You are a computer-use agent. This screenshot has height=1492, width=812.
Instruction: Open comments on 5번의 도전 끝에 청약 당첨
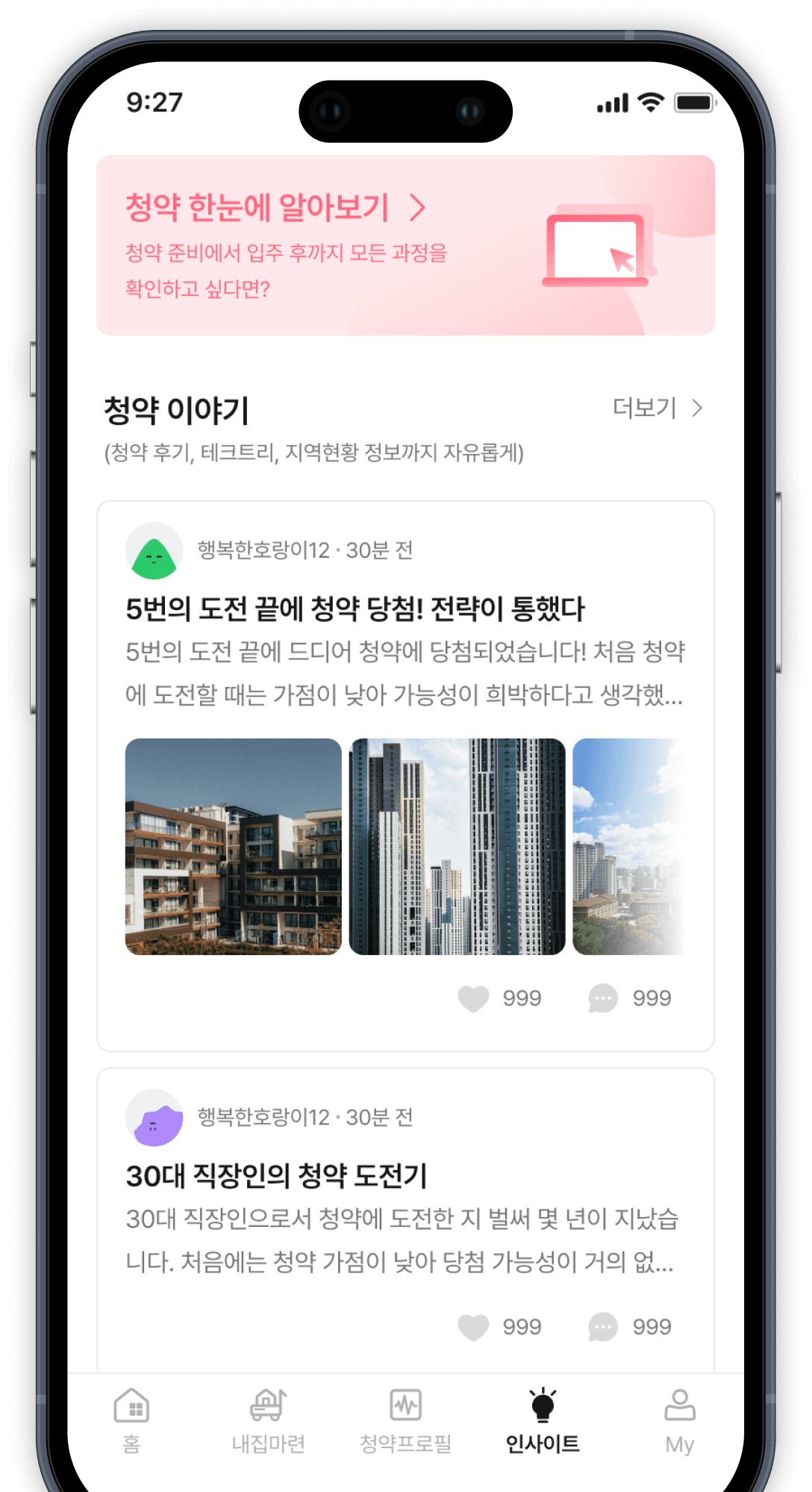[x=603, y=998]
